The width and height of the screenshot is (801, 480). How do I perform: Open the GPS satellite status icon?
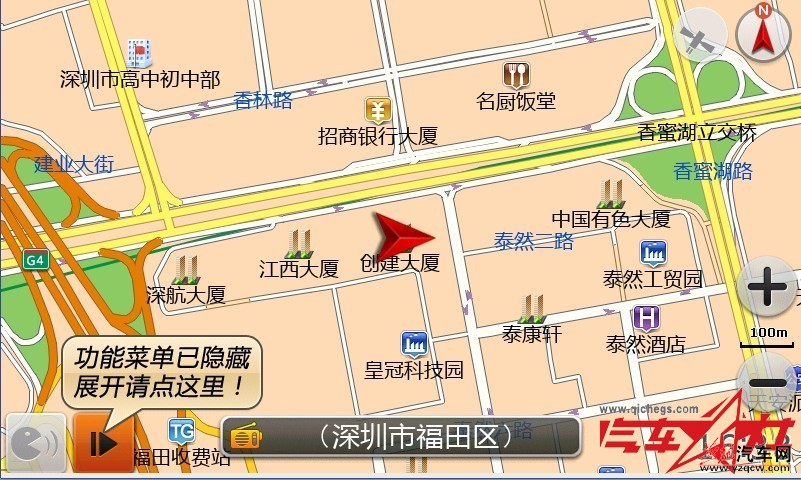pos(698,37)
